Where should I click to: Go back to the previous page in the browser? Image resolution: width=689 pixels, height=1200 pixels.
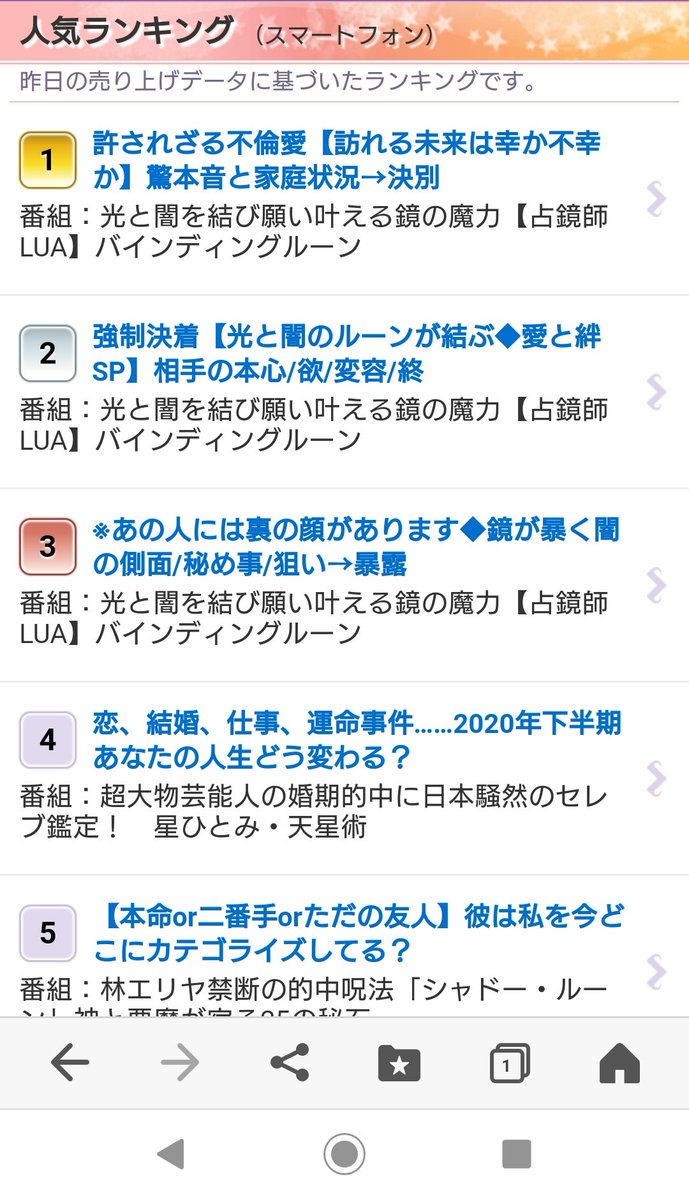pyautogui.click(x=69, y=1064)
